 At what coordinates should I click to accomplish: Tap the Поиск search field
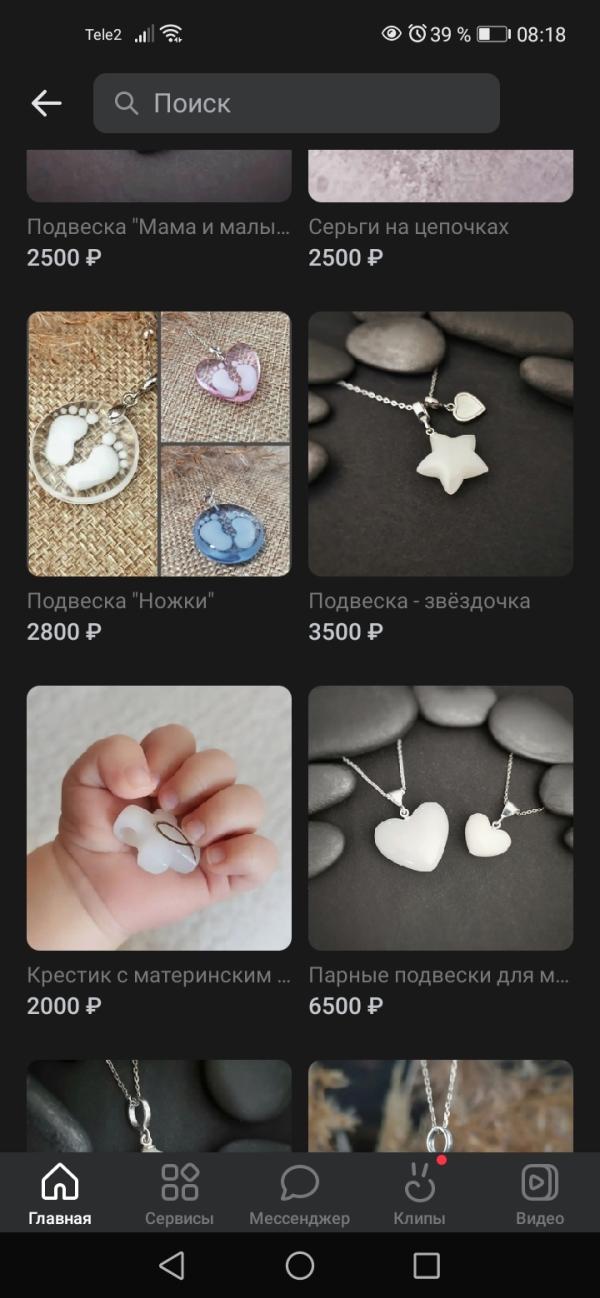[296, 103]
